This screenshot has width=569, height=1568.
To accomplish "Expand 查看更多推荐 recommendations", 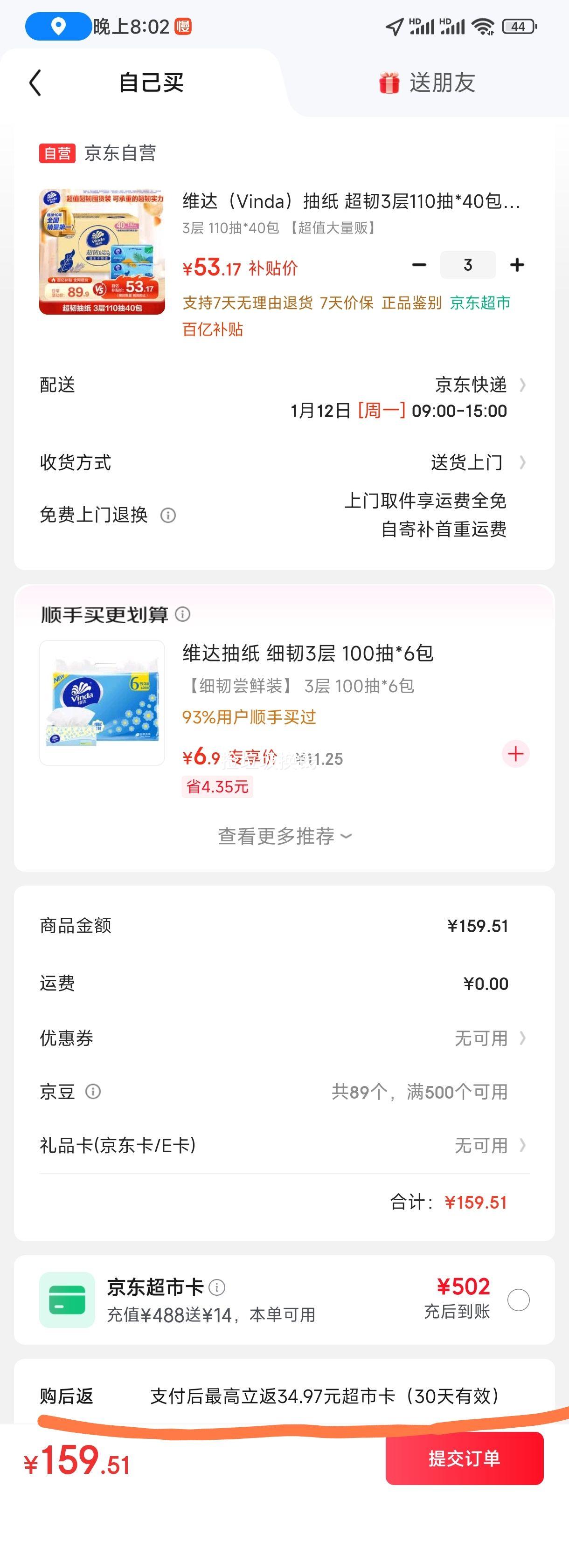I will coord(284,836).
